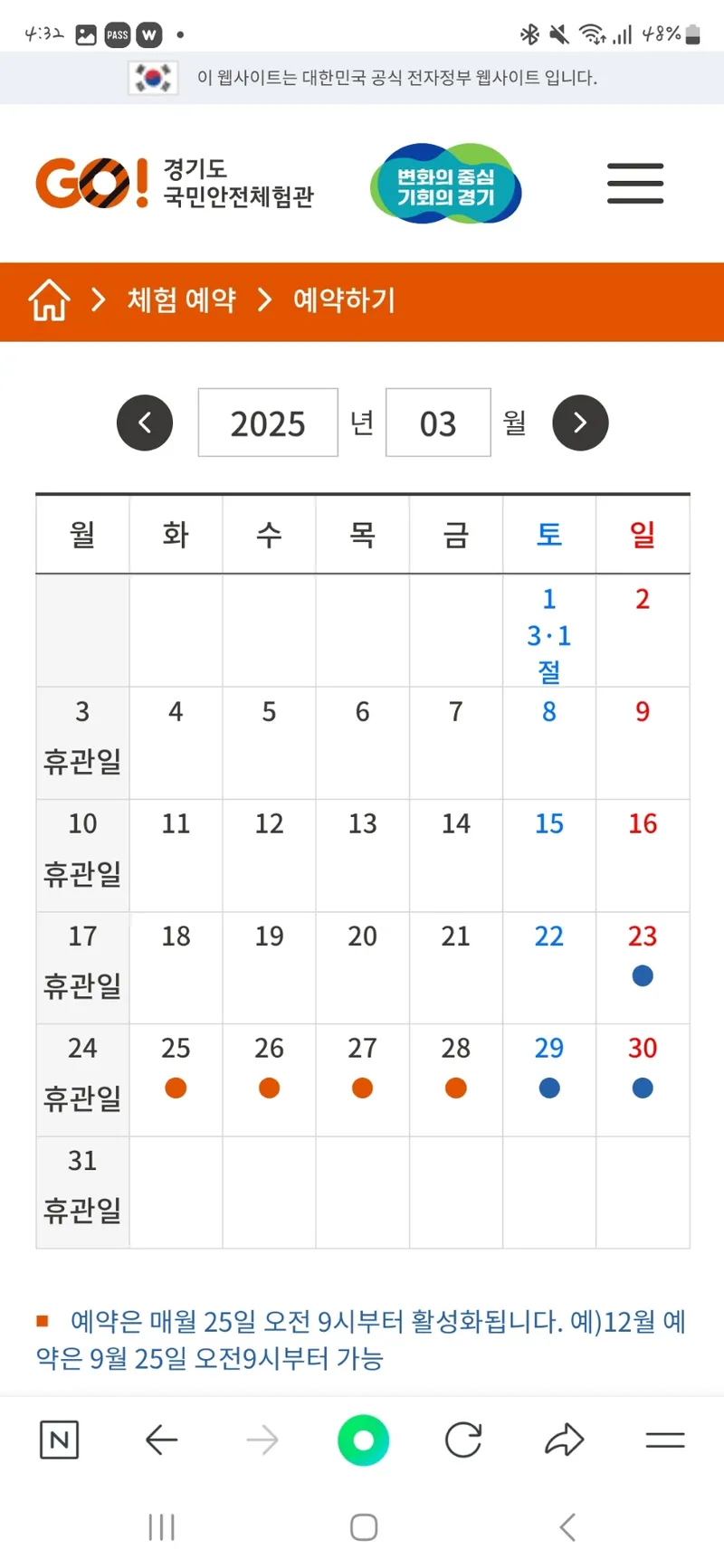Image resolution: width=724 pixels, height=1568 pixels.
Task: Tap the home icon in breadcrumb
Action: (49, 300)
